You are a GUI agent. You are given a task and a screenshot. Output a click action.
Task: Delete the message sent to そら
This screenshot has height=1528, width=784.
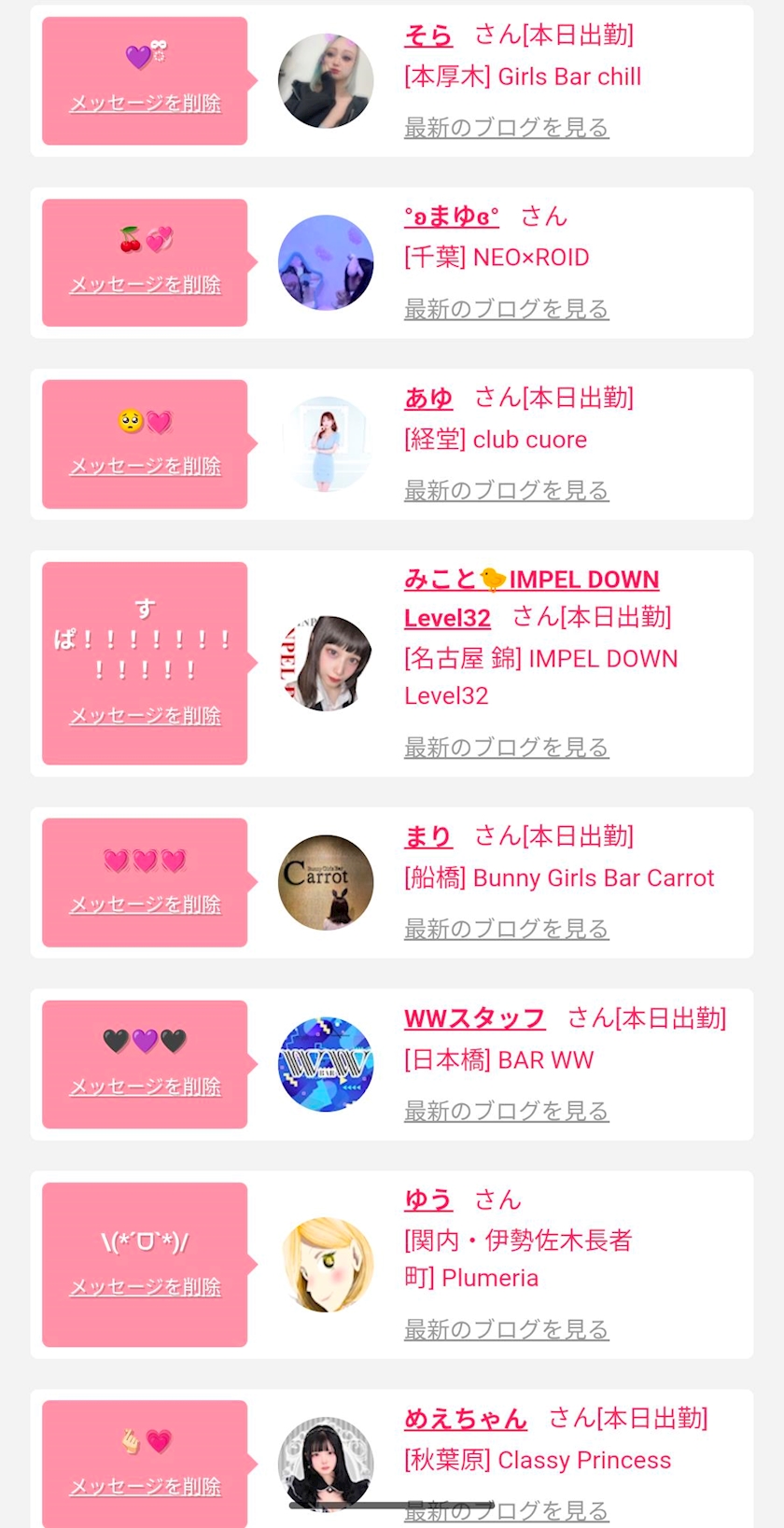146,104
